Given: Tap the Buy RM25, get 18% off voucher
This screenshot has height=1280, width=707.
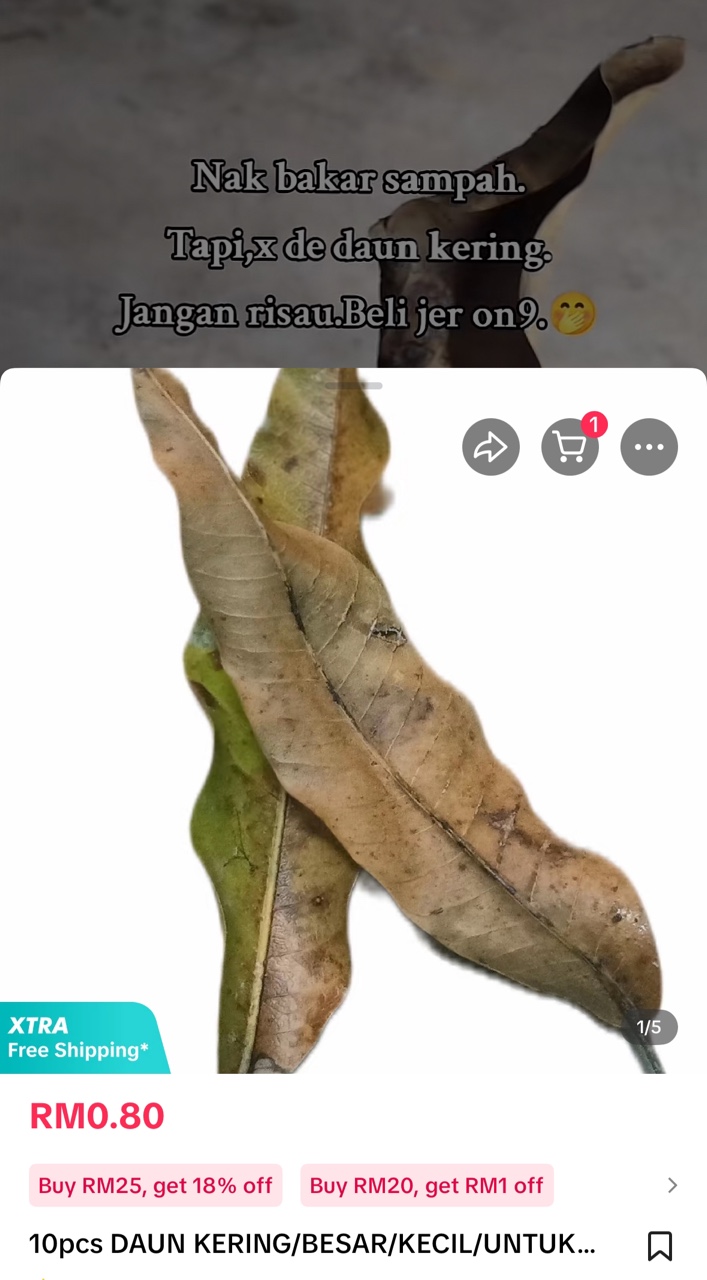Looking at the screenshot, I should pos(155,1186).
